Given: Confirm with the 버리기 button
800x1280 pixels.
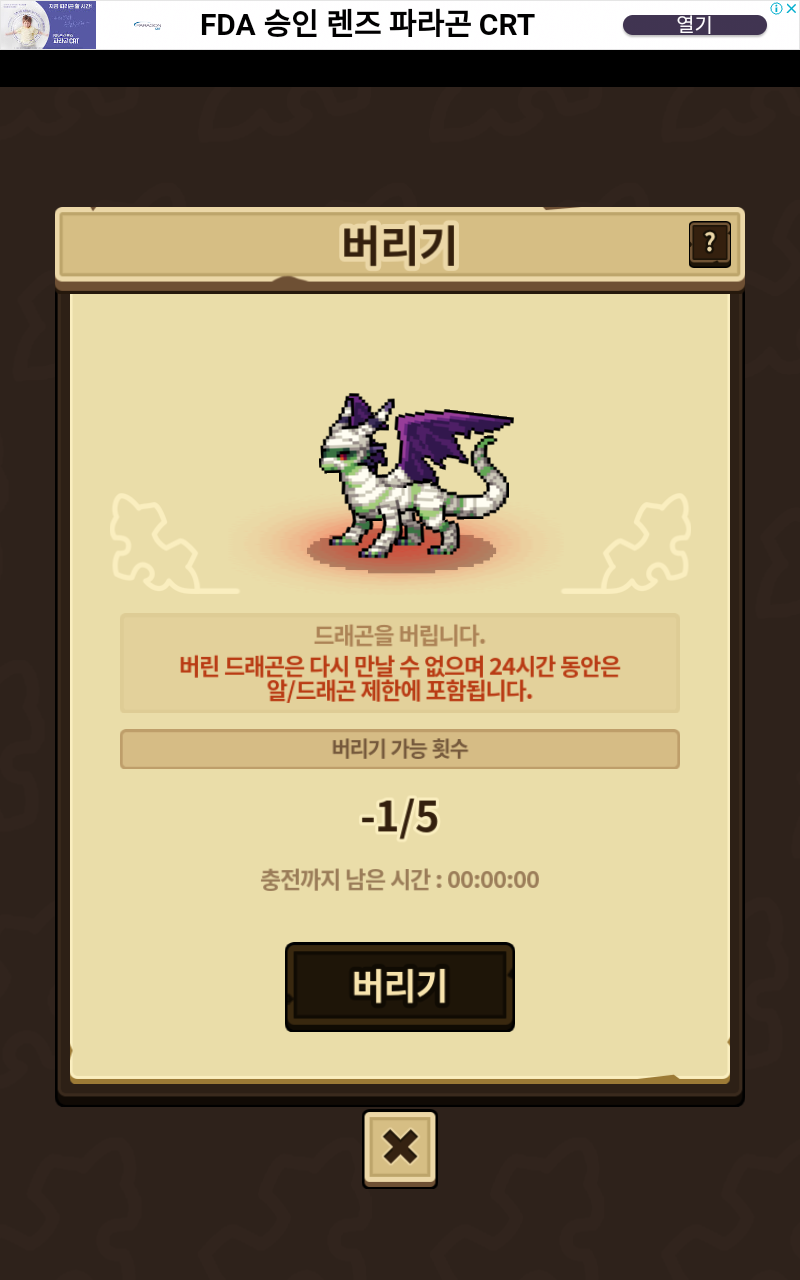Looking at the screenshot, I should point(400,986).
